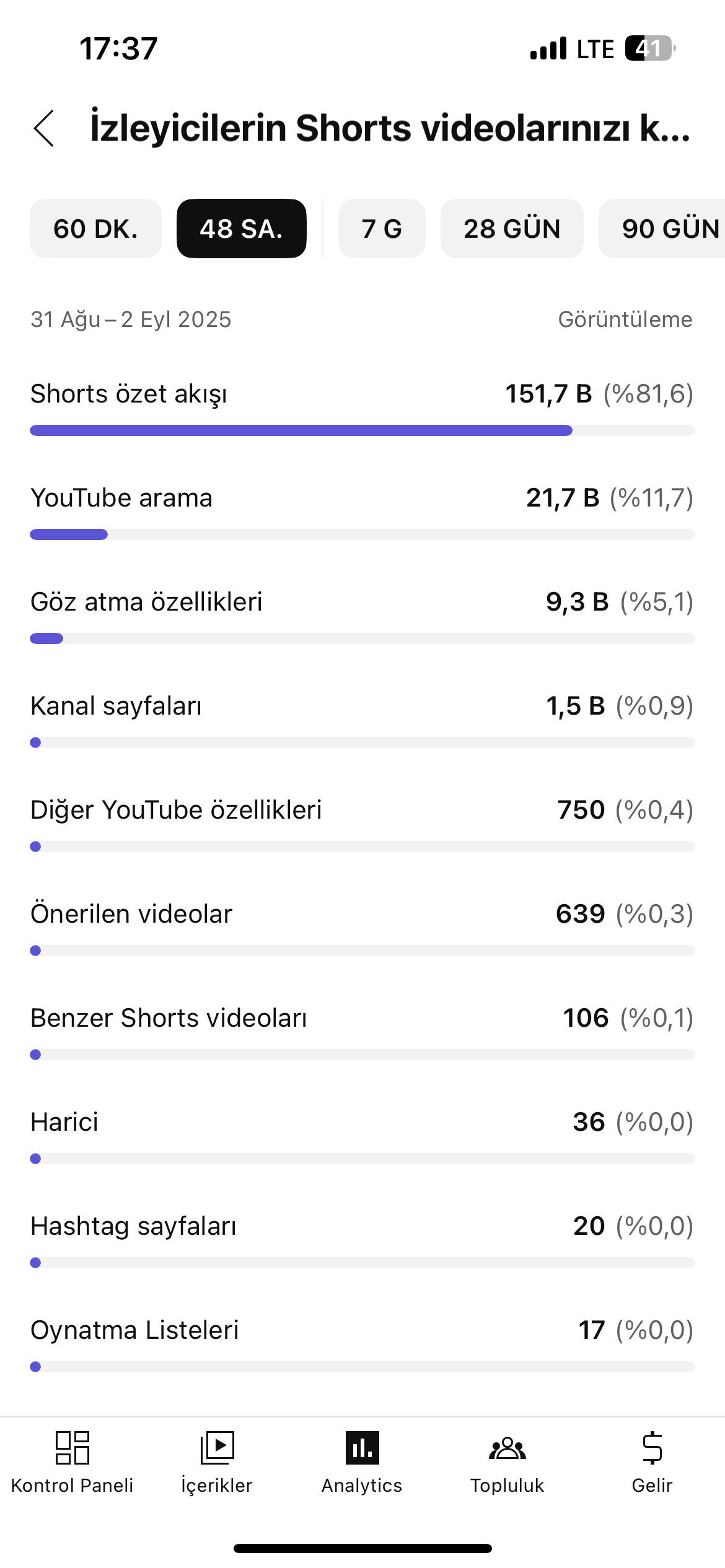This screenshot has height=1568, width=725.
Task: Go to the Topluluk tab
Action: point(507,1463)
